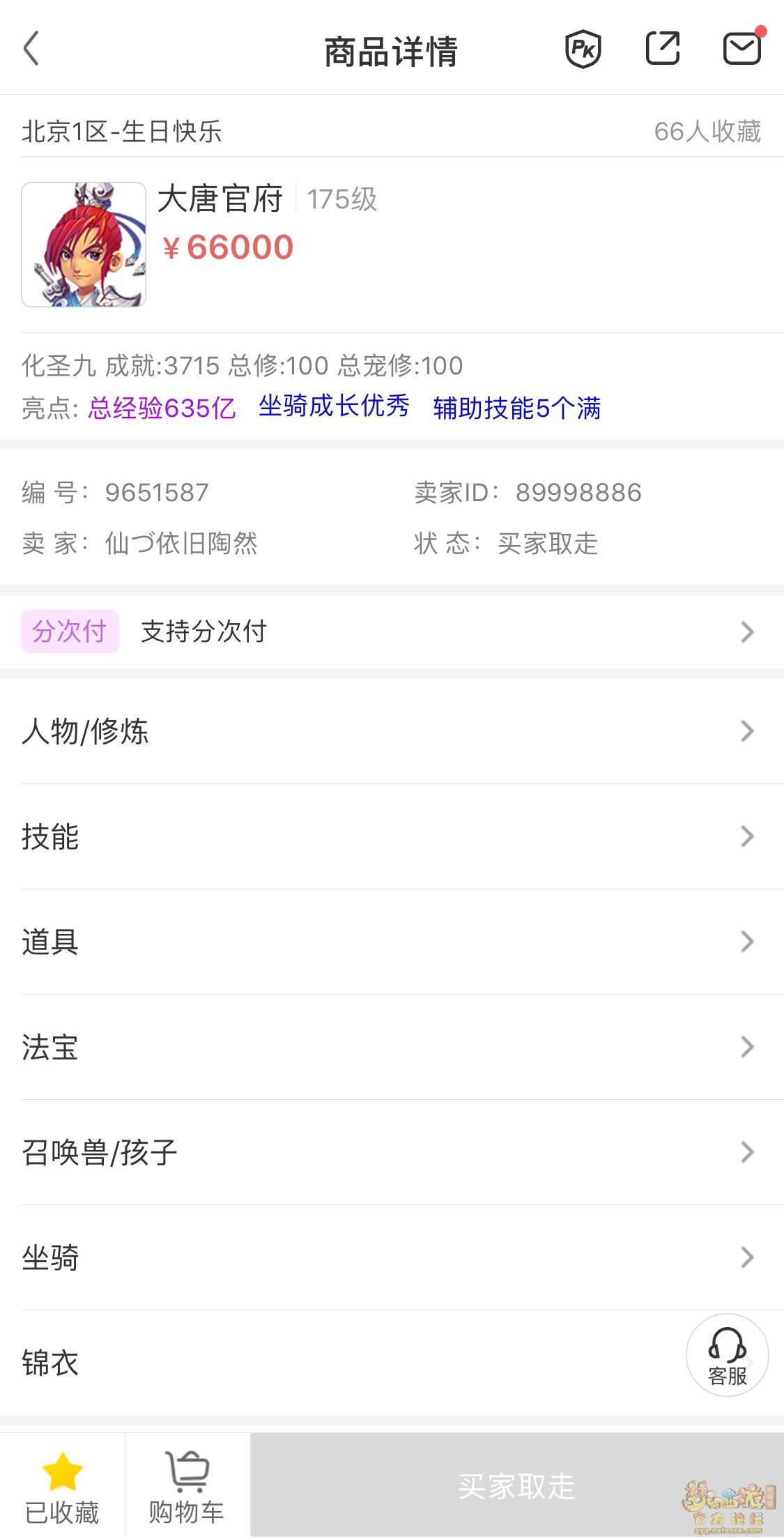
Task: Toggle the 已收藏 favorite star
Action: [x=63, y=1486]
